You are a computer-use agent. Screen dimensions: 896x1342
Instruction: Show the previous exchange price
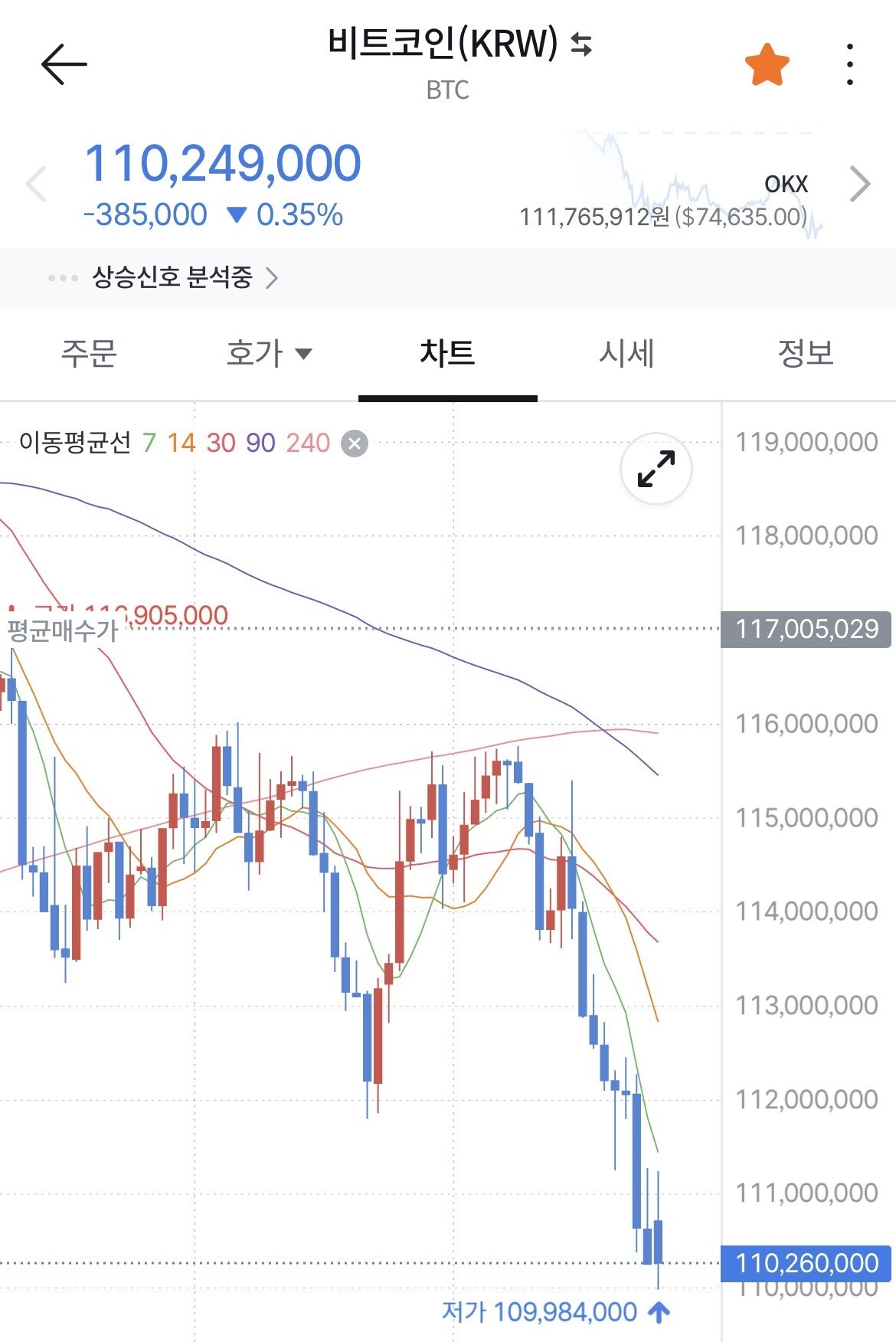point(36,184)
